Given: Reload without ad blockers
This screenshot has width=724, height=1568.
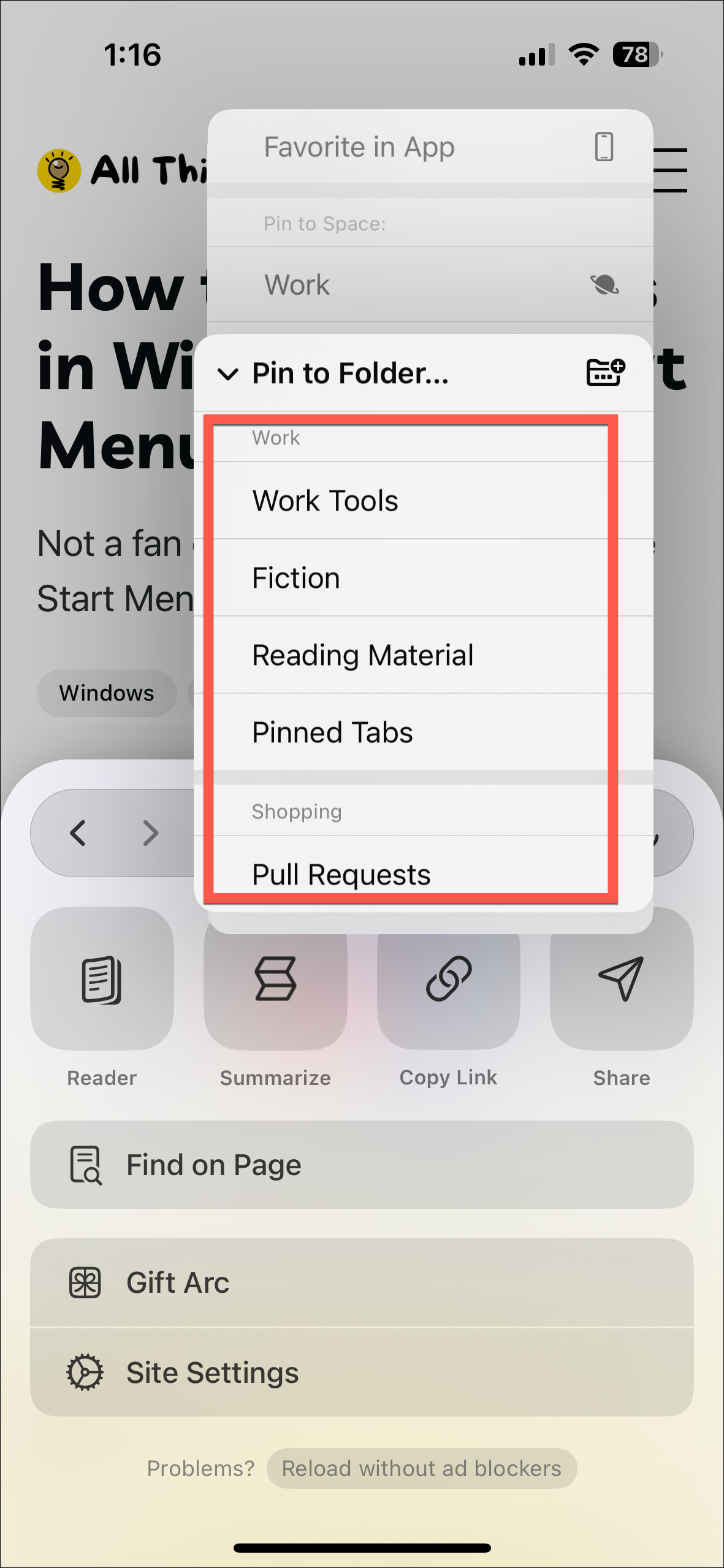Looking at the screenshot, I should pos(422,1469).
